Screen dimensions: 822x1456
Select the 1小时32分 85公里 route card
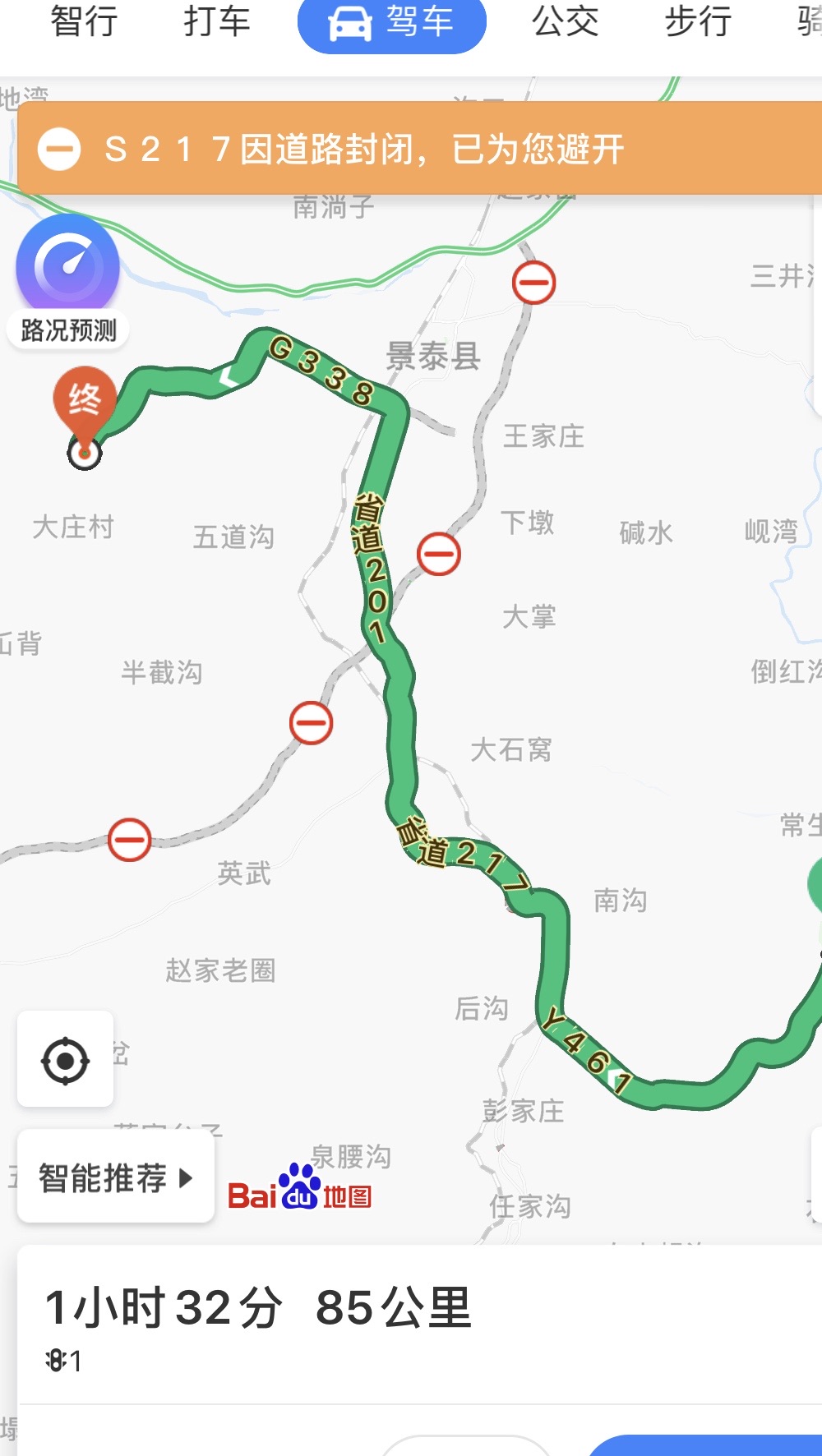[419, 1325]
